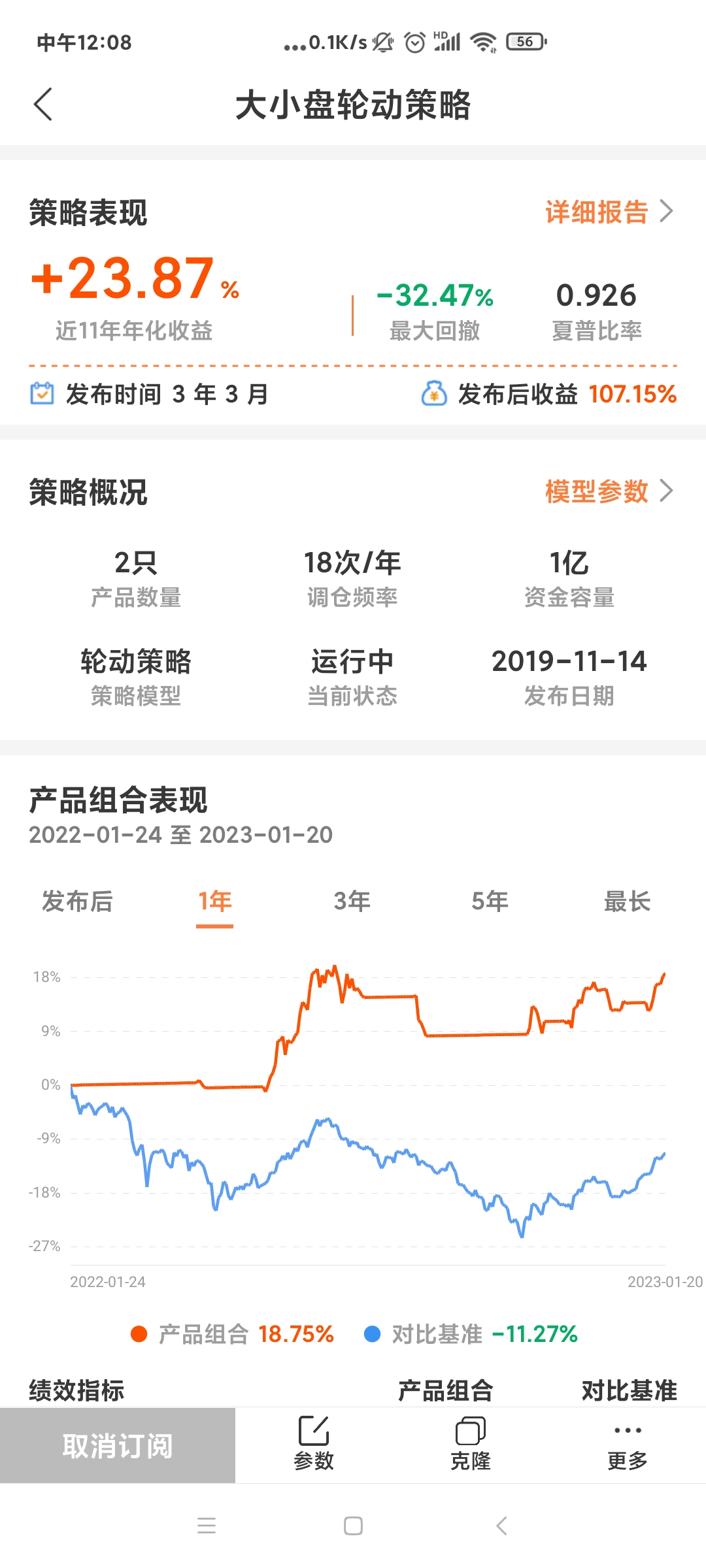The width and height of the screenshot is (706, 1568).
Task: Open 参数 in the bottom toolbar
Action: coord(314,1444)
